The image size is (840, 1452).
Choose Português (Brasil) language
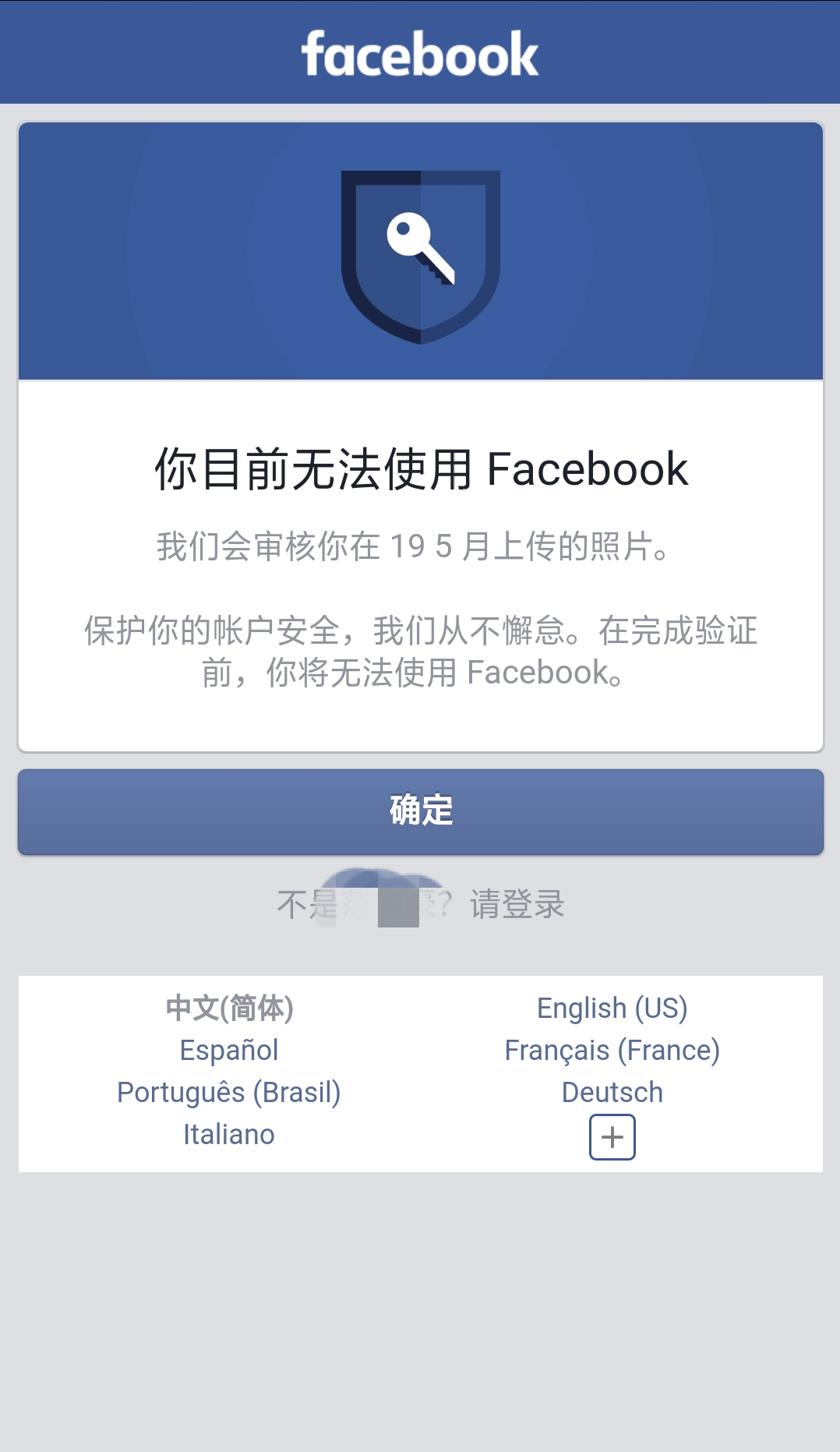pyautogui.click(x=229, y=1092)
